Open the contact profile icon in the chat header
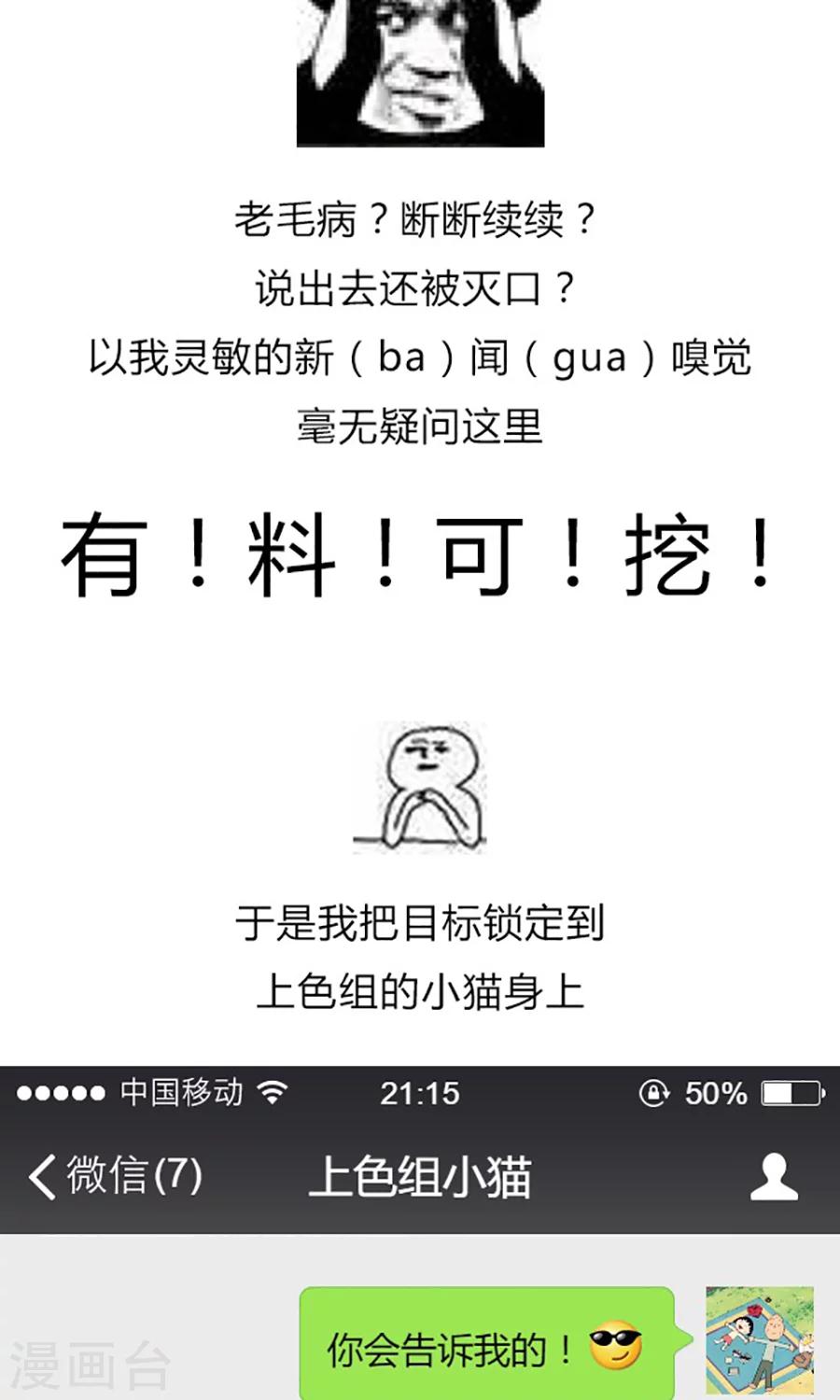840x1400 pixels. (775, 1178)
